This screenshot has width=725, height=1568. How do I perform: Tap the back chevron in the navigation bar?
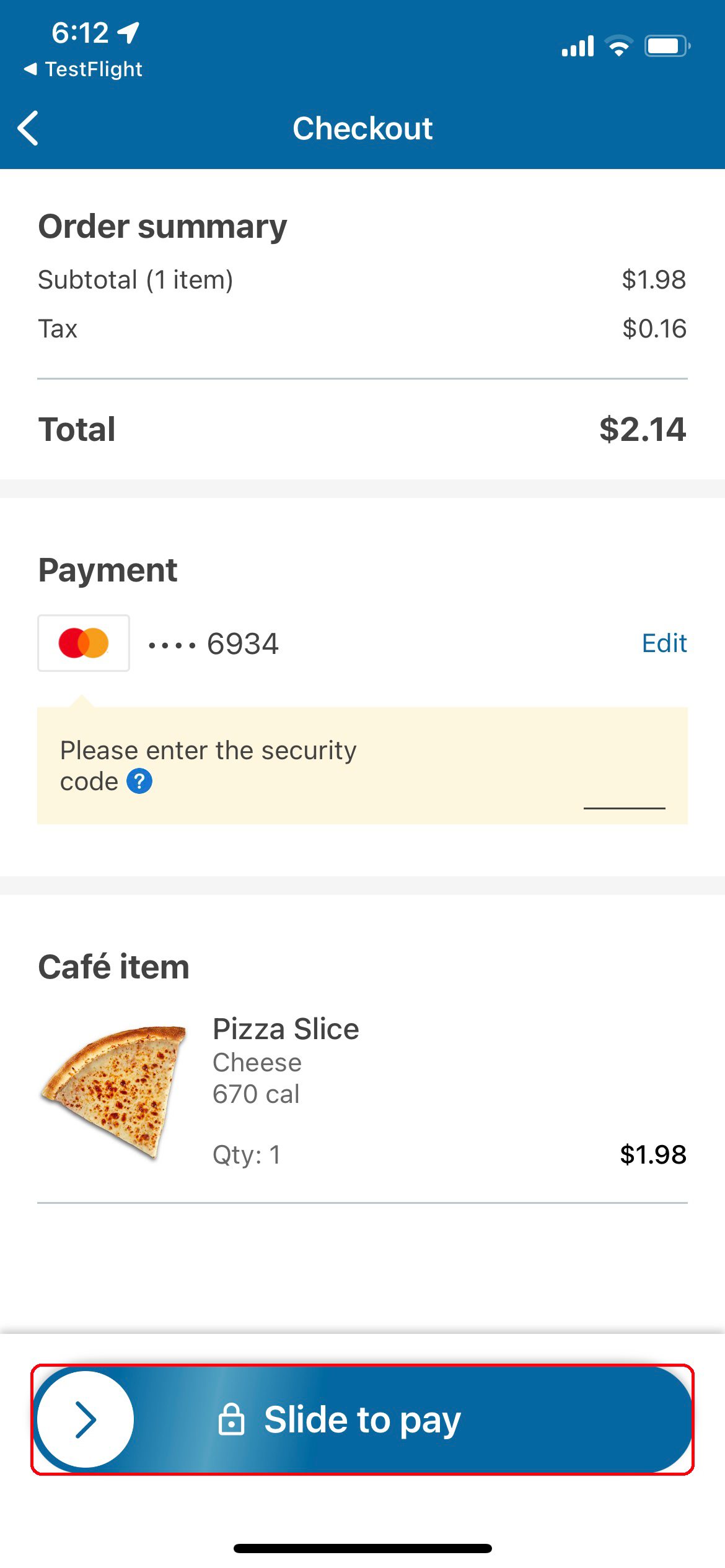(27, 128)
